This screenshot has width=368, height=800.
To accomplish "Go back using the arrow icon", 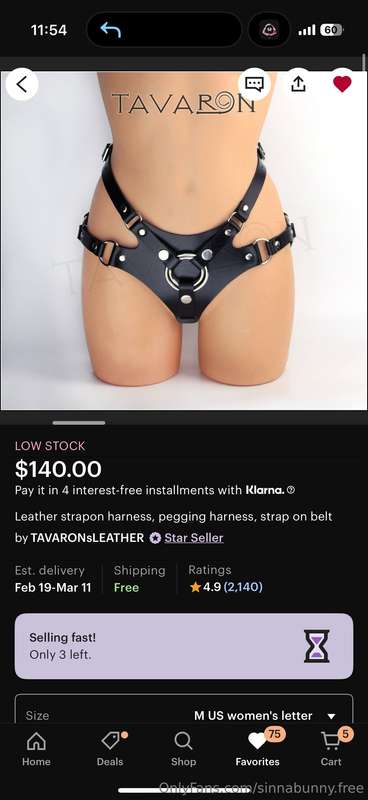I will point(22,84).
